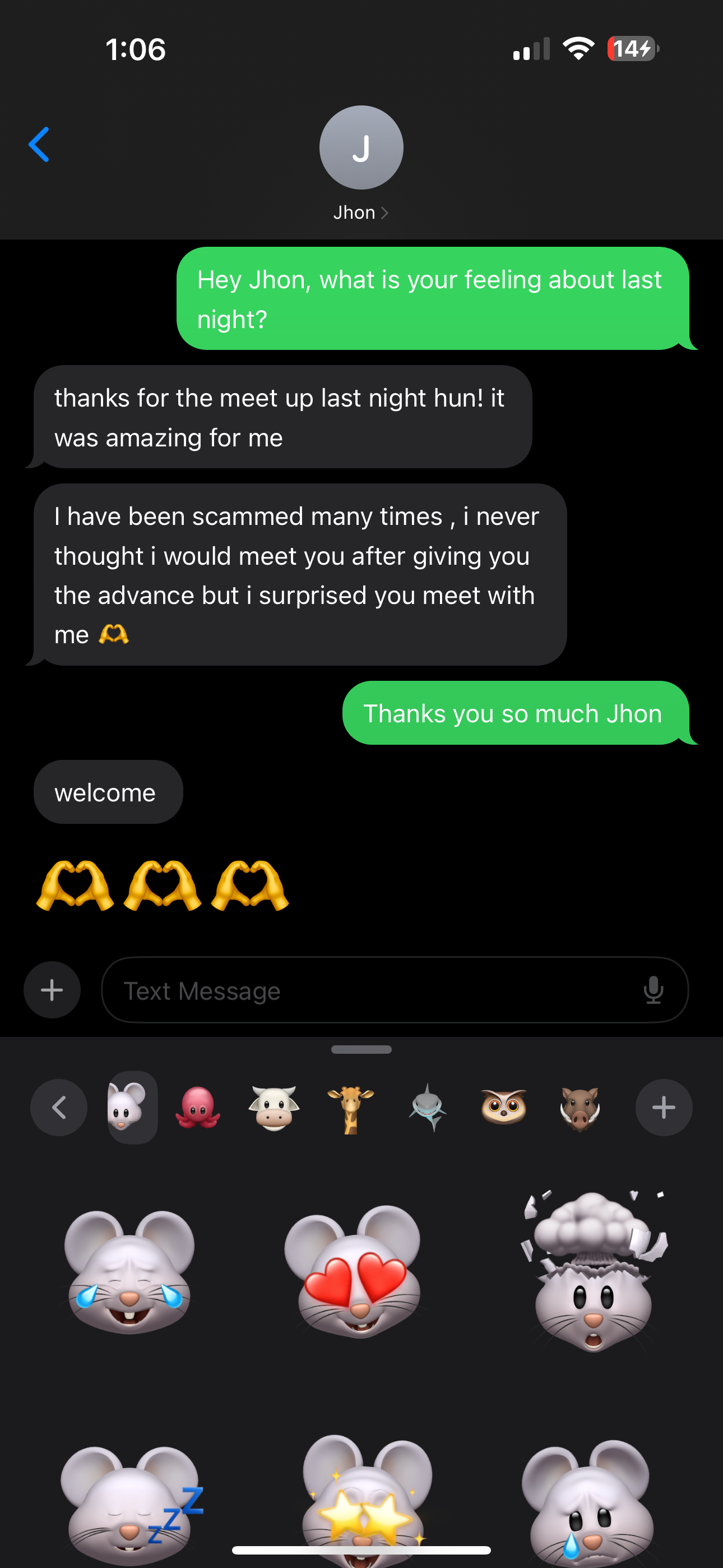Image resolution: width=723 pixels, height=1568 pixels.
Task: Open the plus attachments menu beside text field
Action: (52, 990)
